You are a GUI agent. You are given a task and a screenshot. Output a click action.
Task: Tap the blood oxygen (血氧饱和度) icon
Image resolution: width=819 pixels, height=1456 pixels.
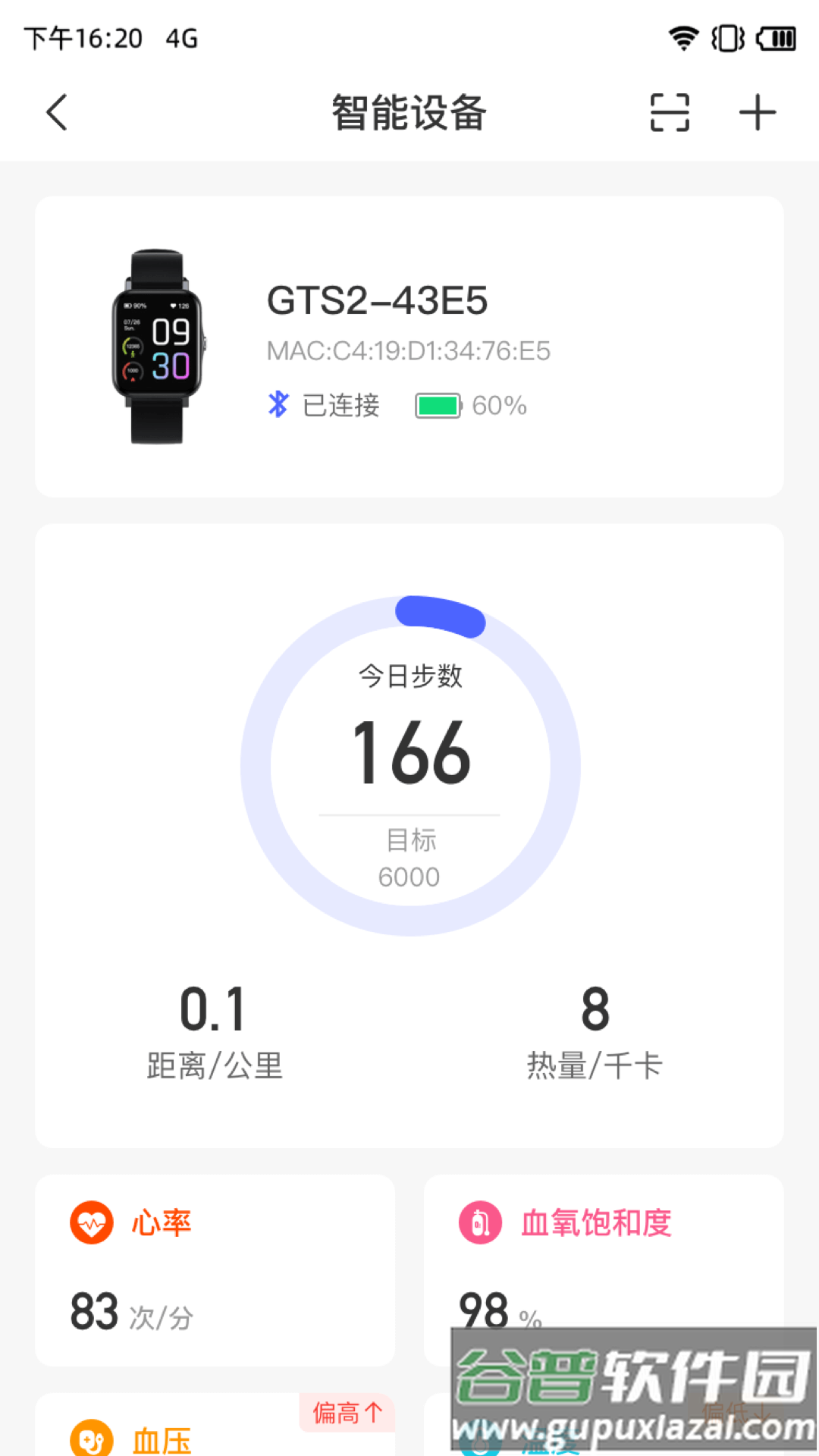tap(480, 1222)
